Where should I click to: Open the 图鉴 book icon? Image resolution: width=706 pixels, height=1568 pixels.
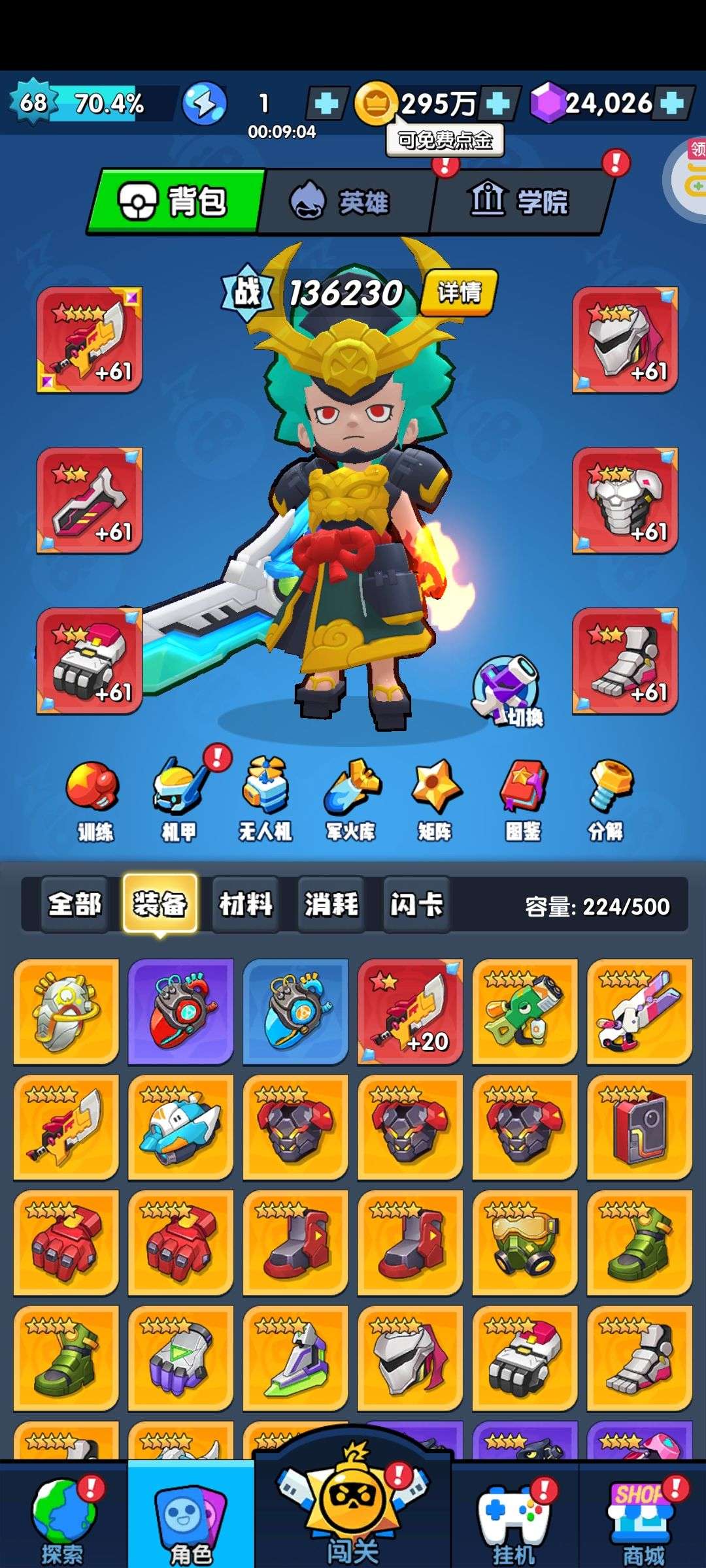[x=523, y=800]
